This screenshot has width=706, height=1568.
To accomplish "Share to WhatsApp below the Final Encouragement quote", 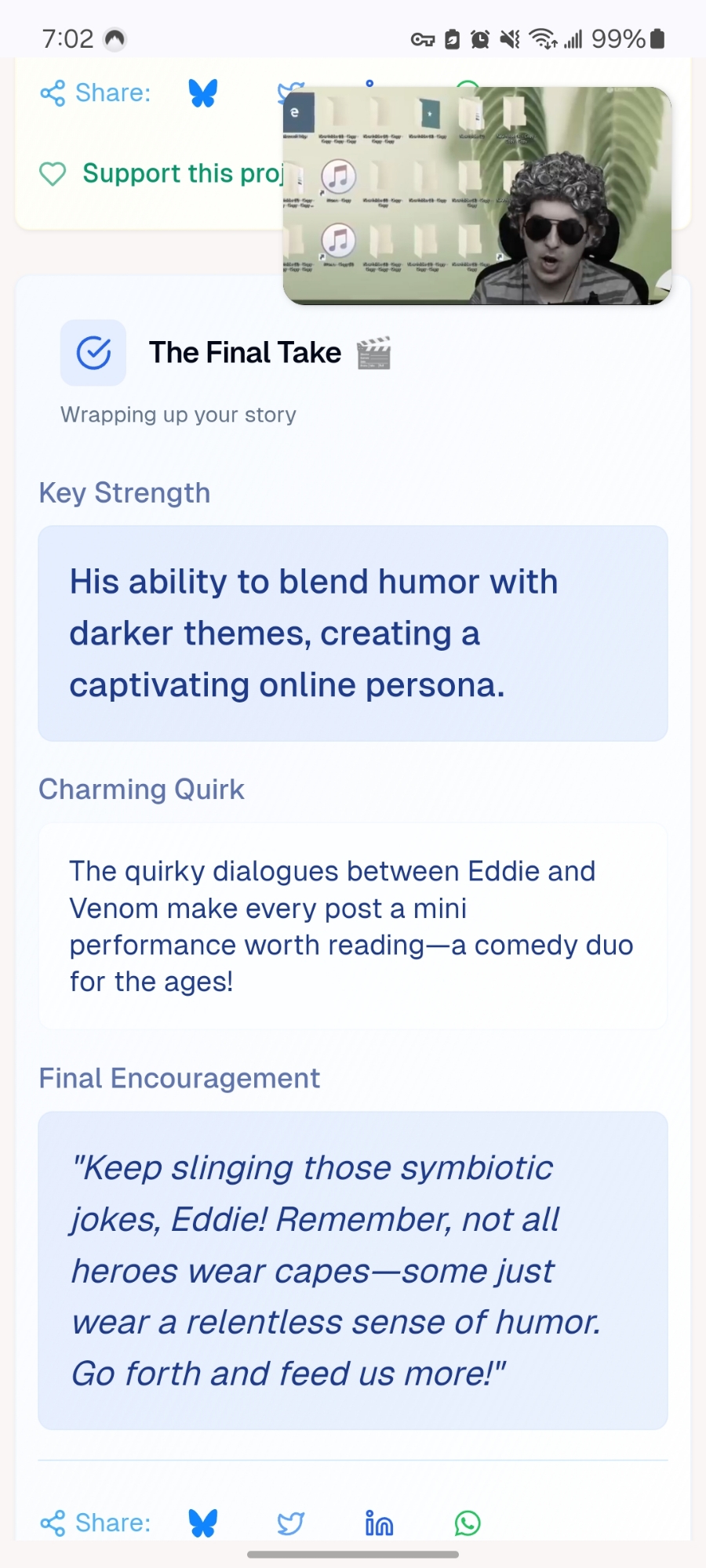I will point(468,1523).
